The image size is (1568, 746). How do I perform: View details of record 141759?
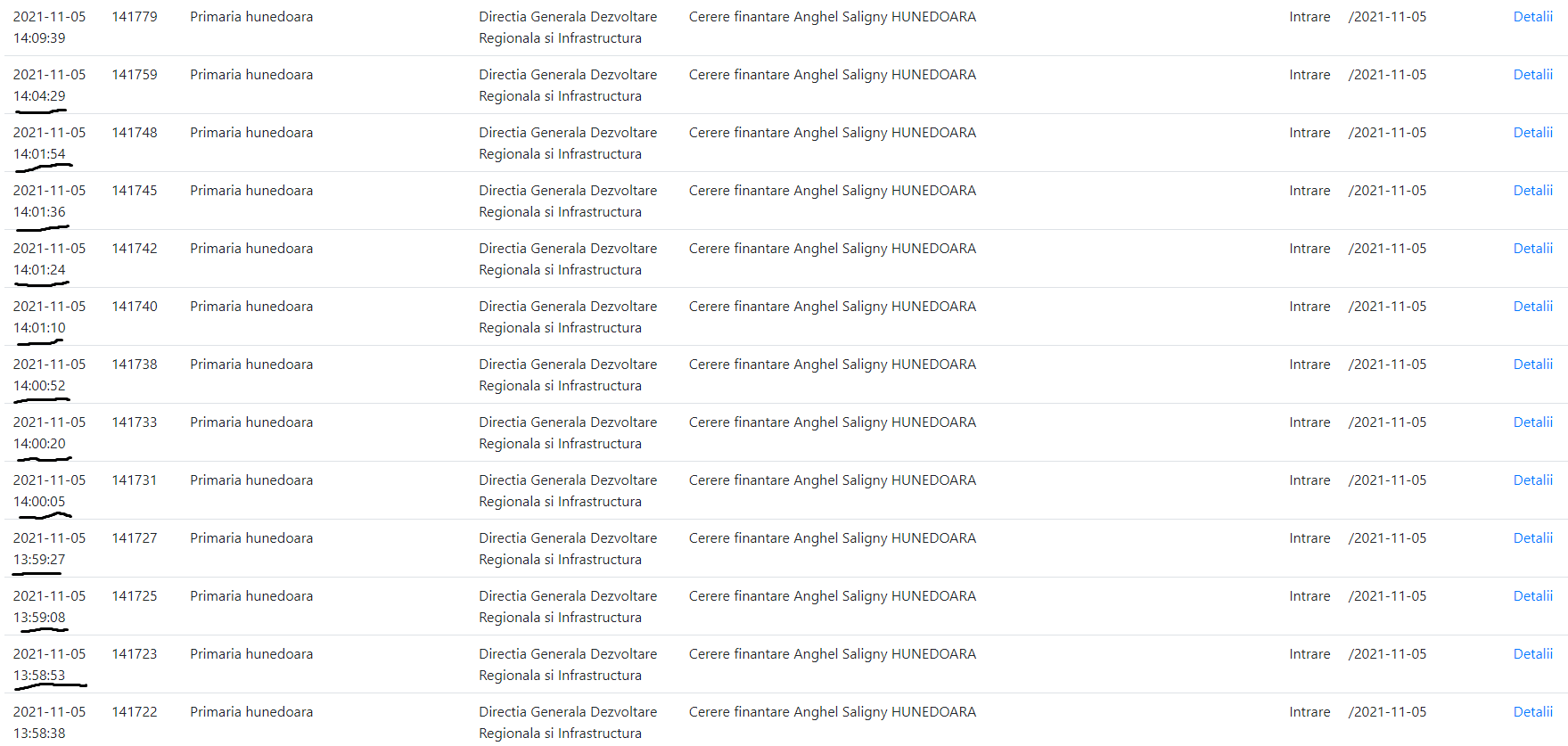tap(1532, 75)
